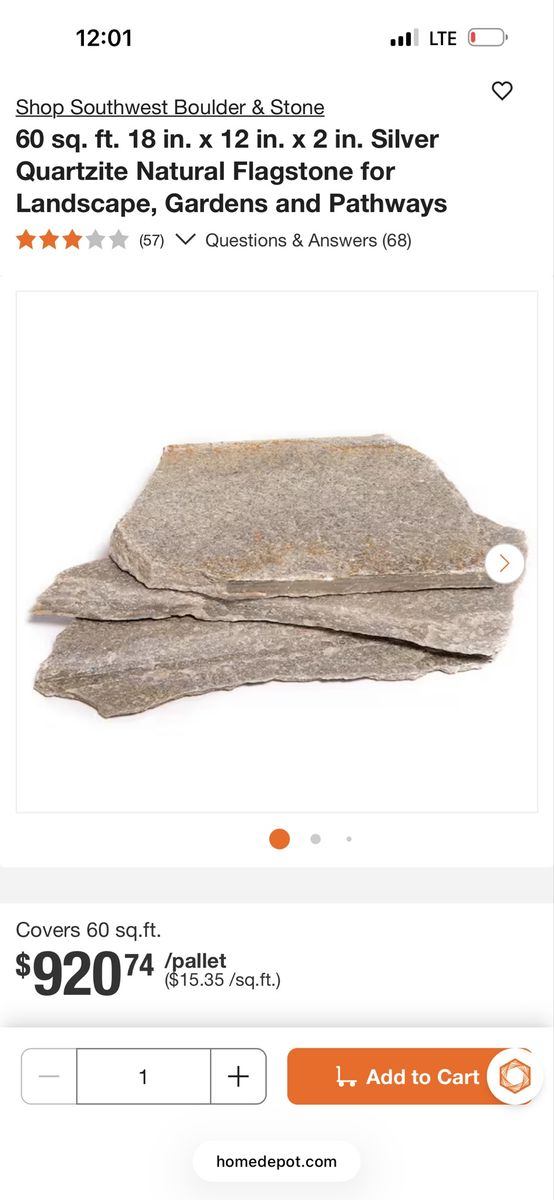Open Questions & Answers (68)
Viewport: 554px width, 1200px height.
click(308, 240)
